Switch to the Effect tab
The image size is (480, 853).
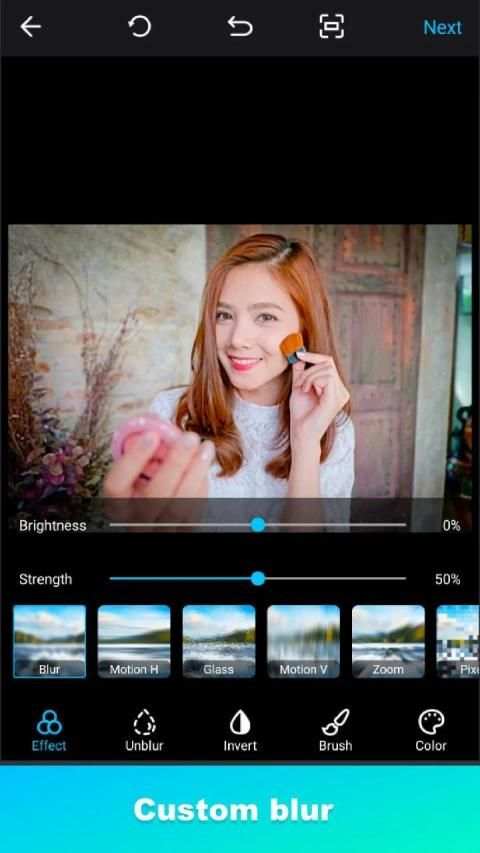[x=49, y=731]
